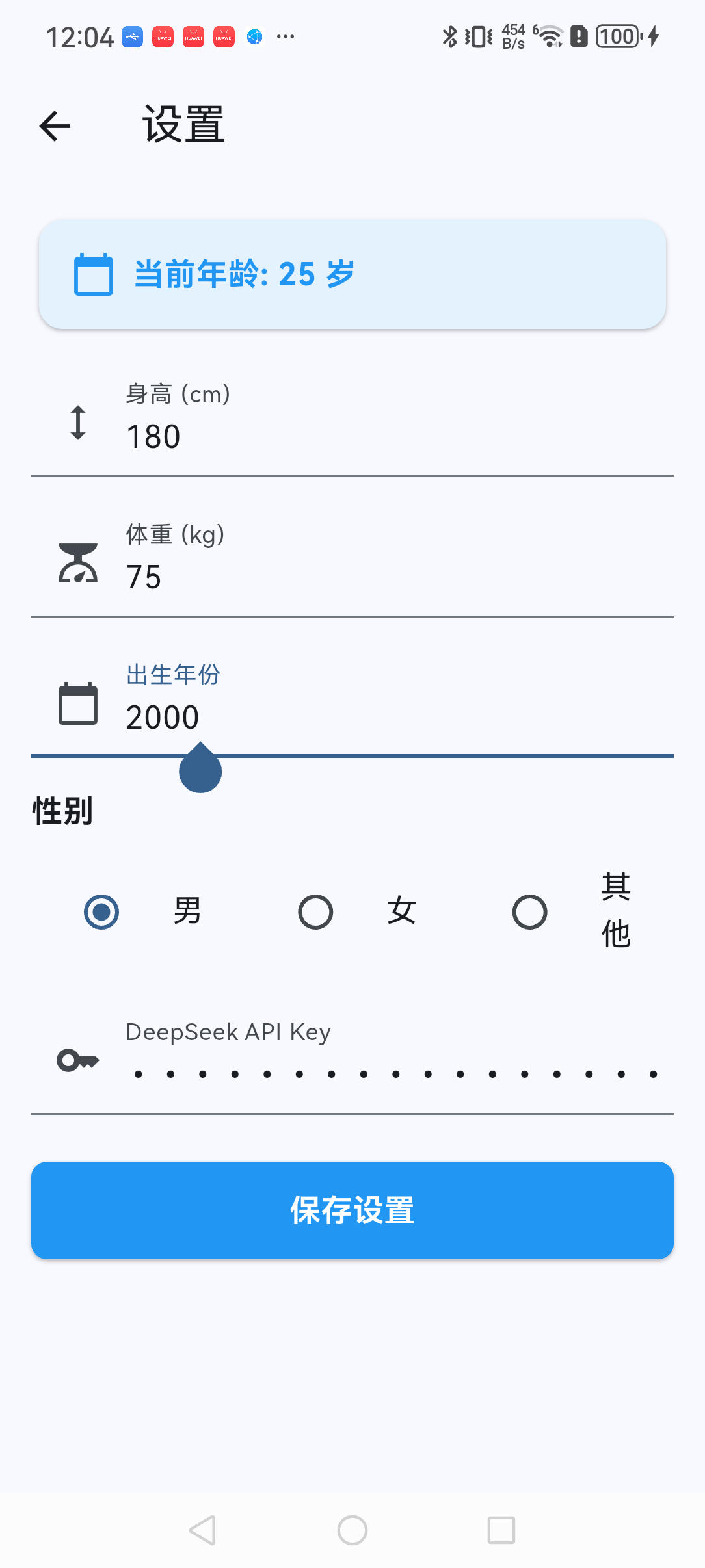Click the key icon beside DeepSeek API Key

[x=77, y=1060]
